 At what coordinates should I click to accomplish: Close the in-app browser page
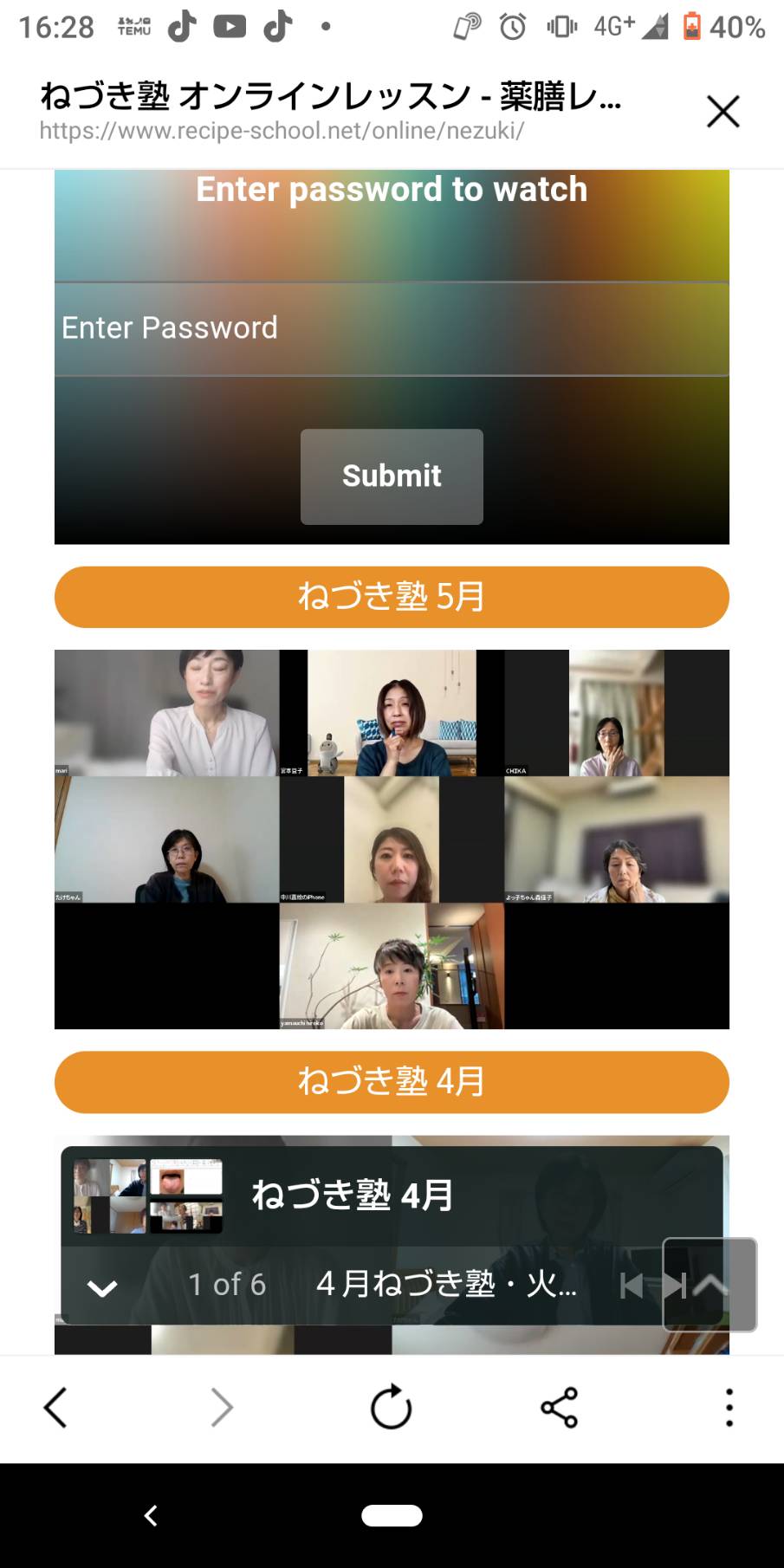point(722,112)
